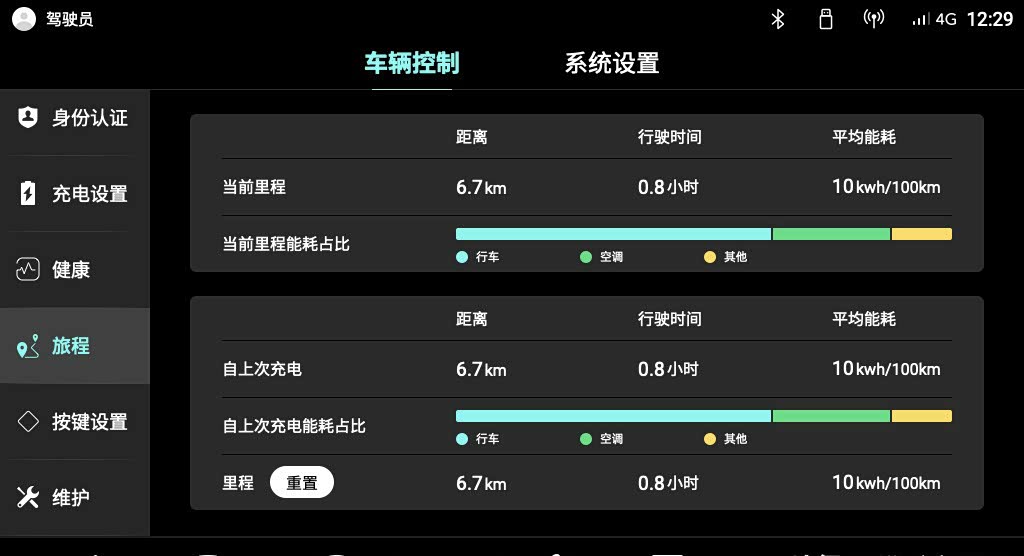Open the 维护 section
The width and height of the screenshot is (1024, 556).
(74, 497)
